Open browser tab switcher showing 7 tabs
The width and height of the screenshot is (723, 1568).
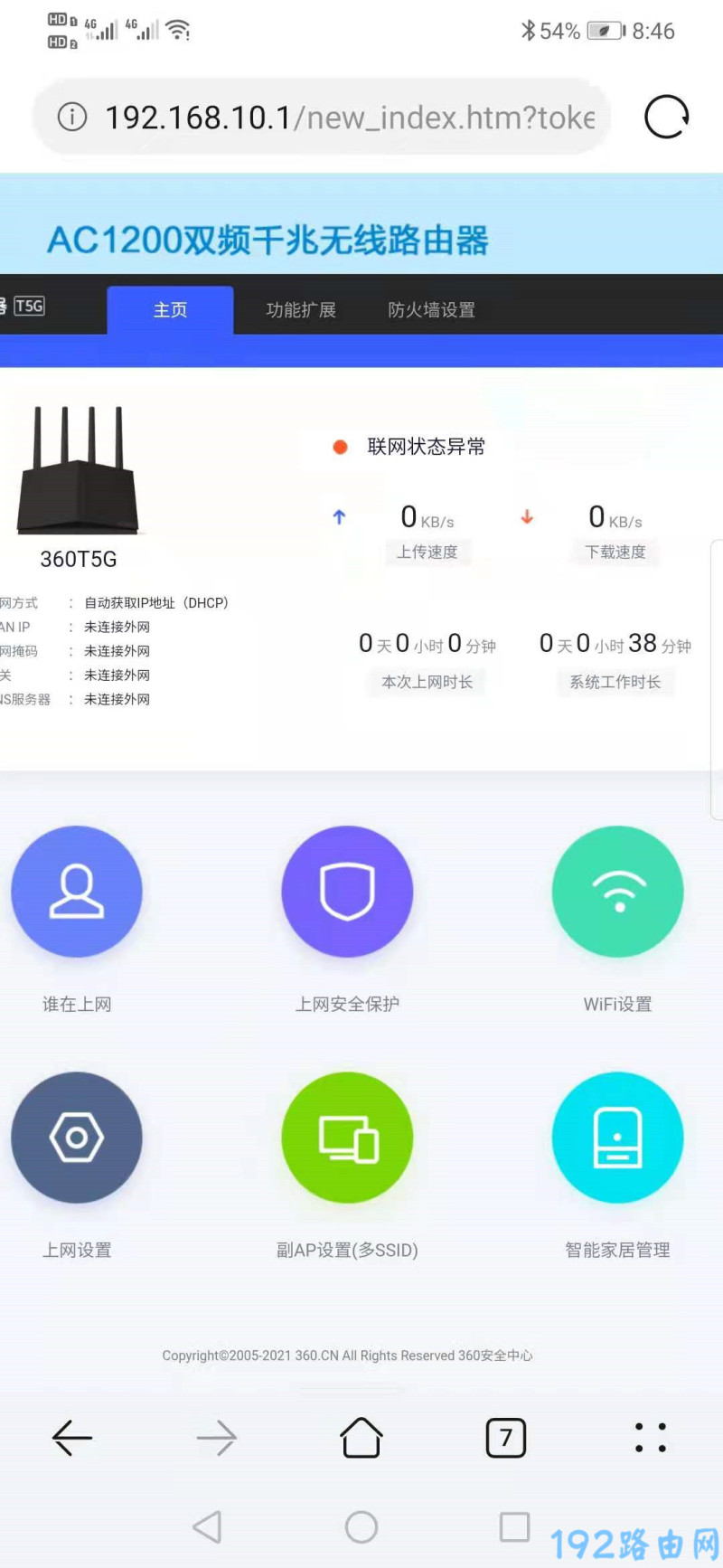pos(505,1438)
